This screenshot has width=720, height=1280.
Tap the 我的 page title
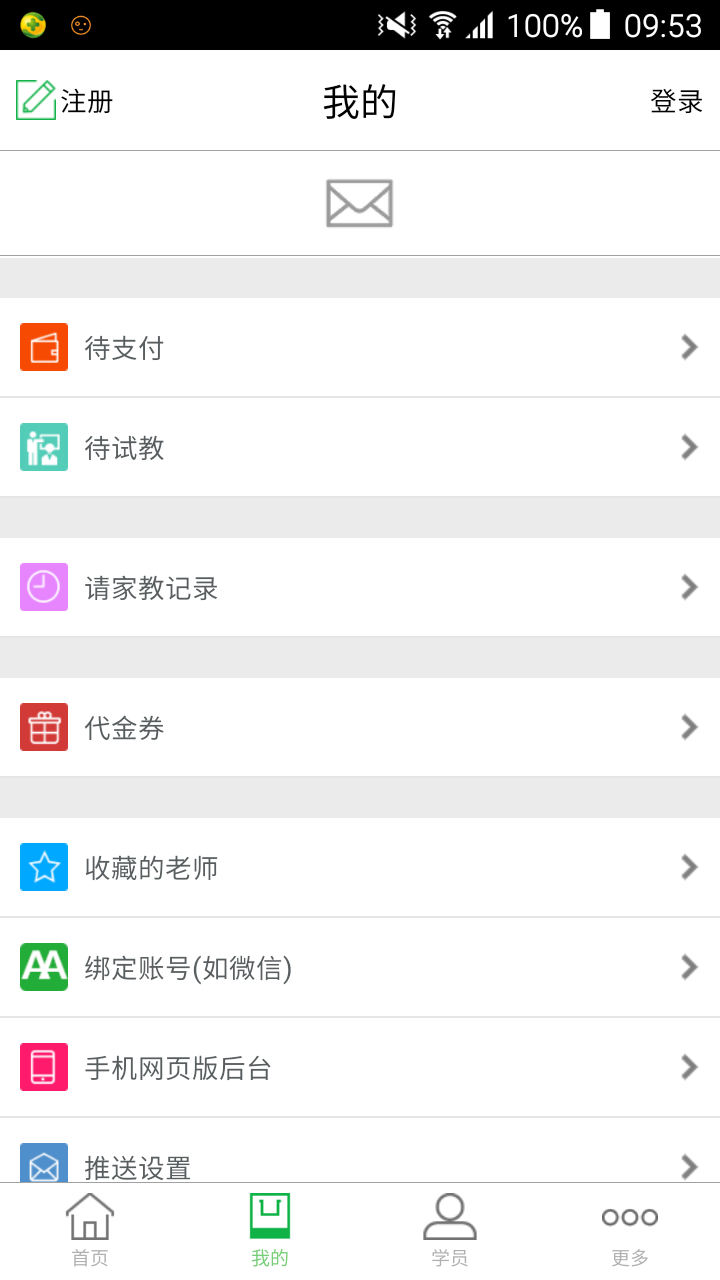click(x=359, y=101)
